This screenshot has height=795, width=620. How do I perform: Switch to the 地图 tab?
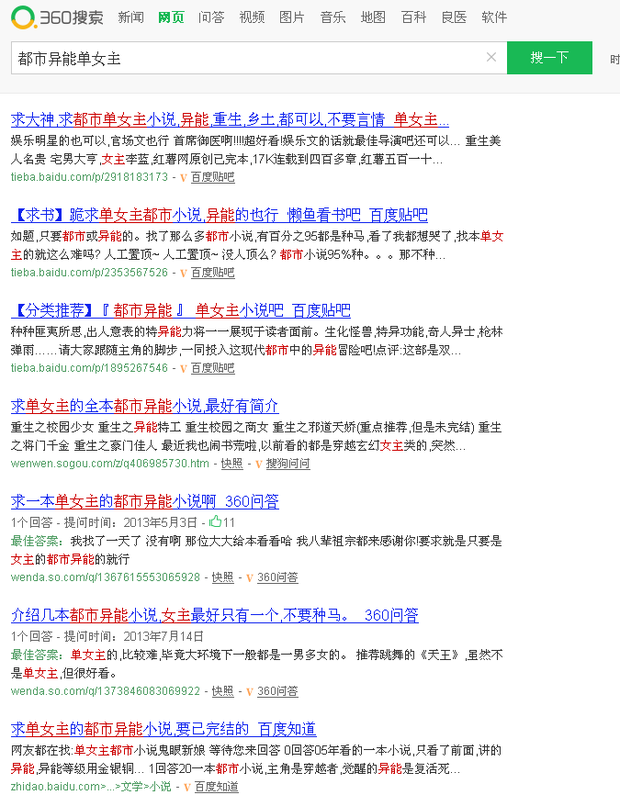click(373, 17)
